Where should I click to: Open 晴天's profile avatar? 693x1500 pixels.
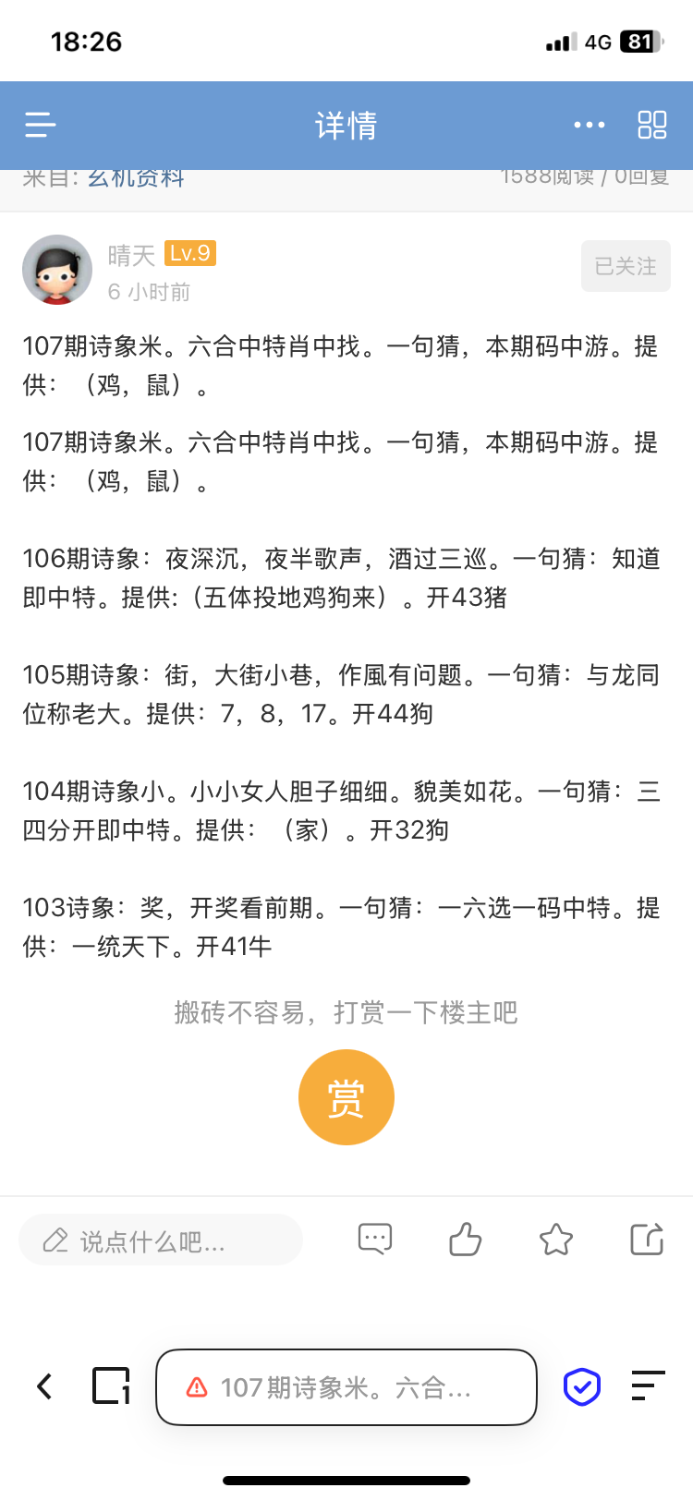(57, 270)
